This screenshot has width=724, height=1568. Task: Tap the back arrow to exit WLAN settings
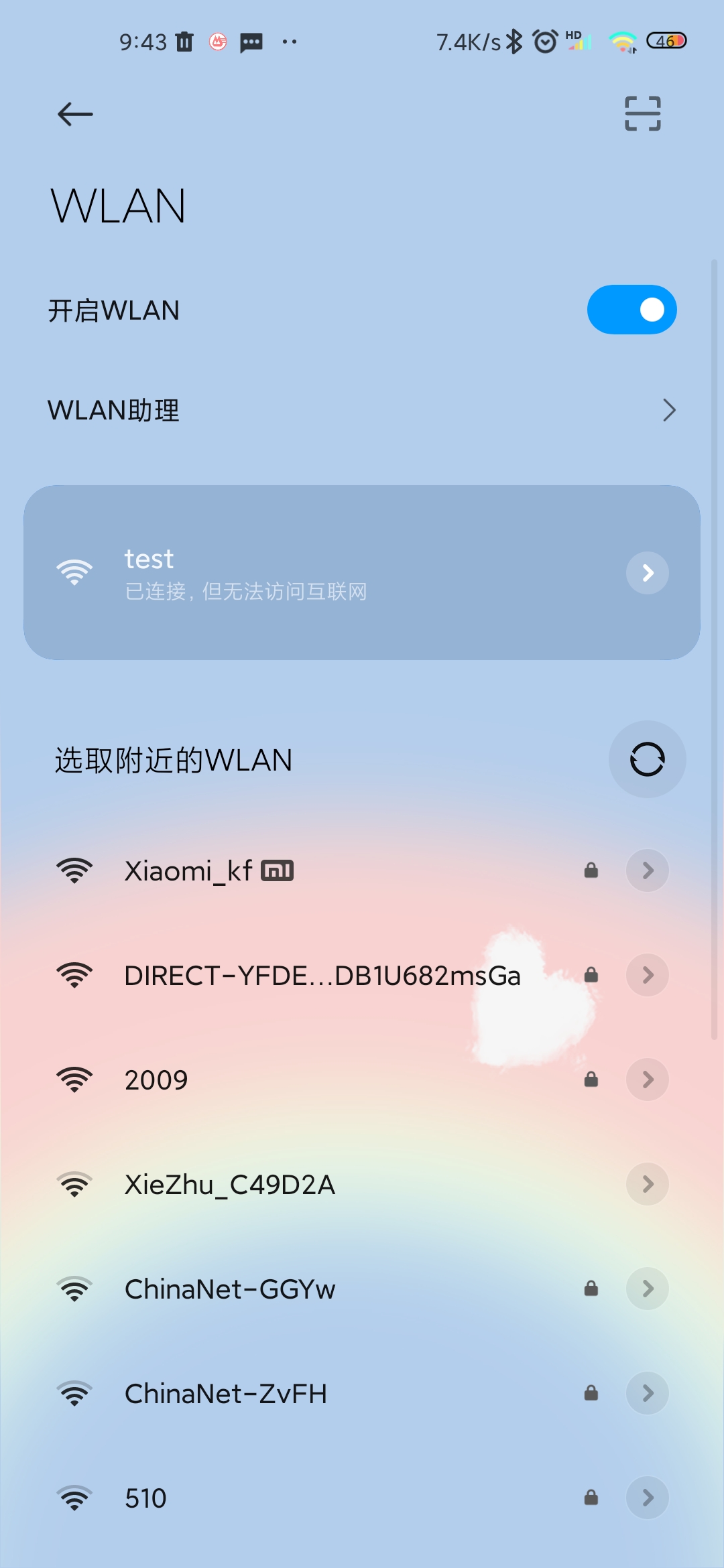(74, 113)
